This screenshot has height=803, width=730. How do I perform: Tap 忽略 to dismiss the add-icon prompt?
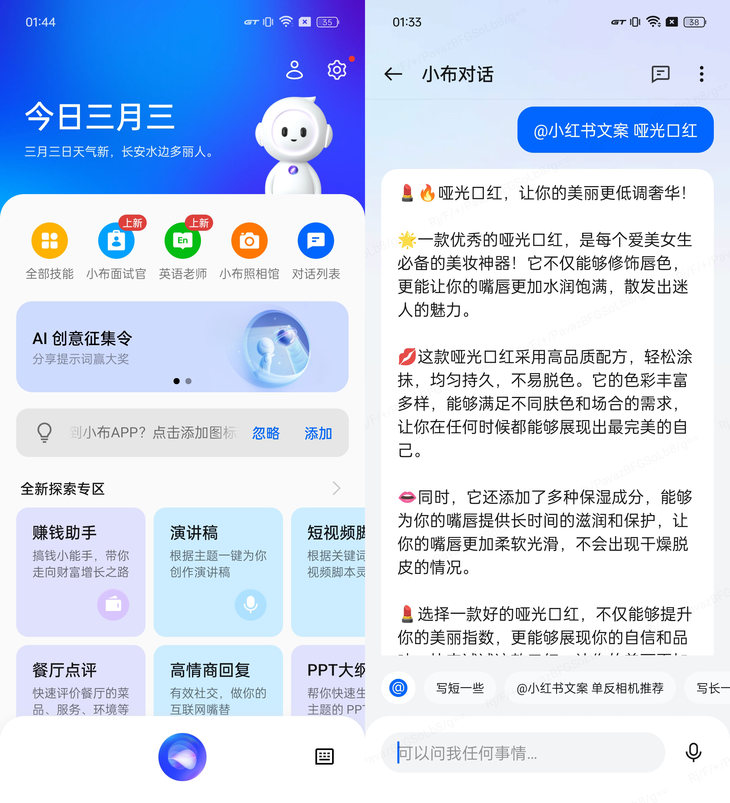(266, 433)
